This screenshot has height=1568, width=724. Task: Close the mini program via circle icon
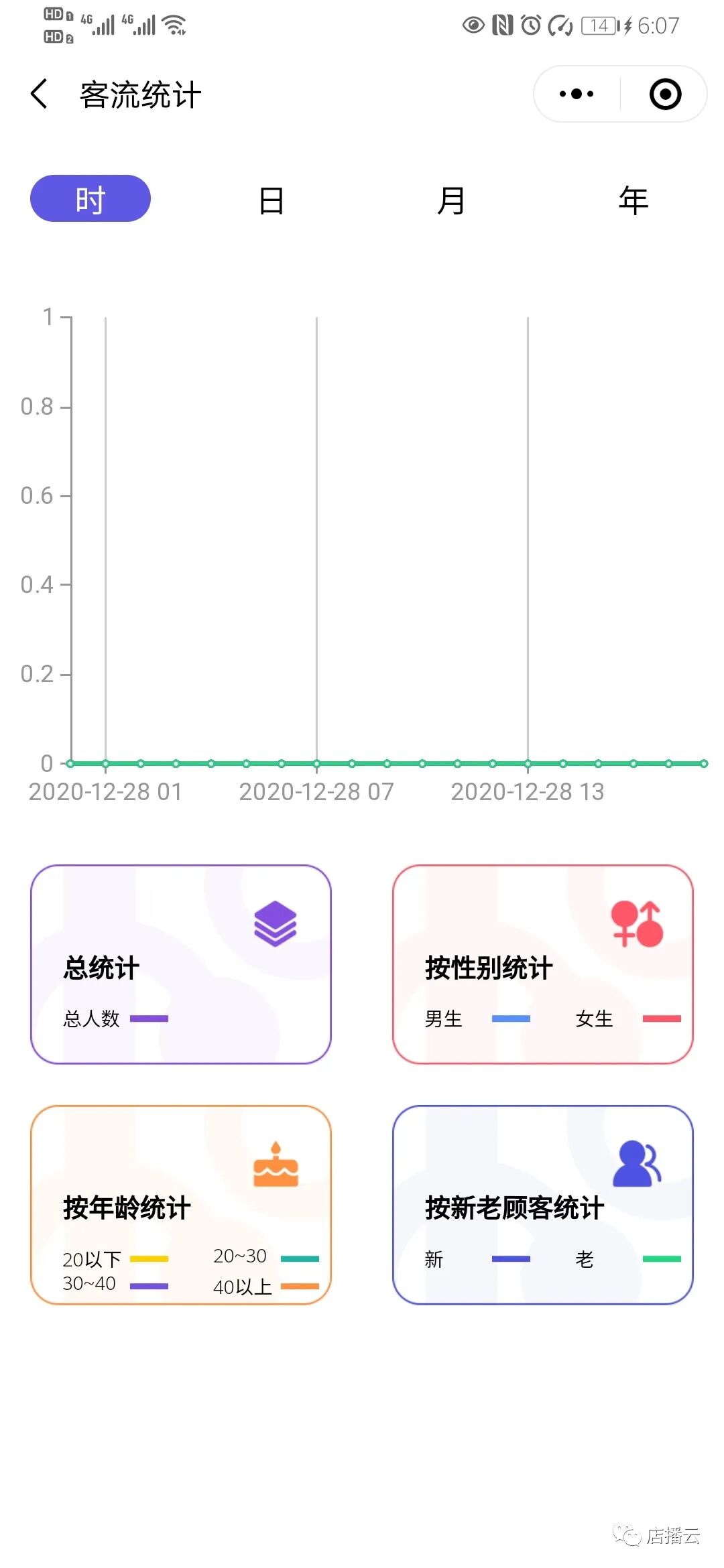tap(665, 94)
